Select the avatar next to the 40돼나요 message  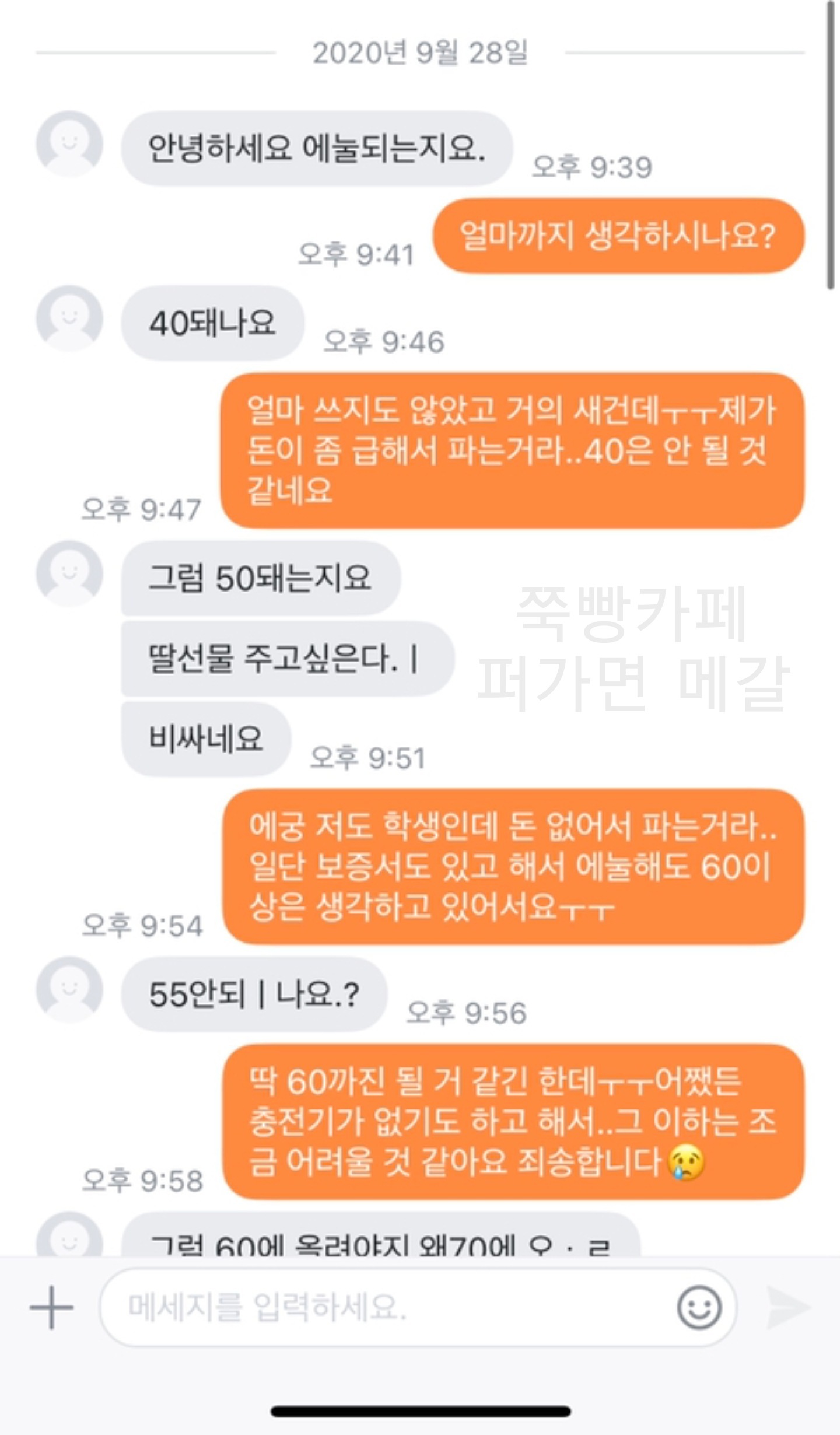click(70, 318)
